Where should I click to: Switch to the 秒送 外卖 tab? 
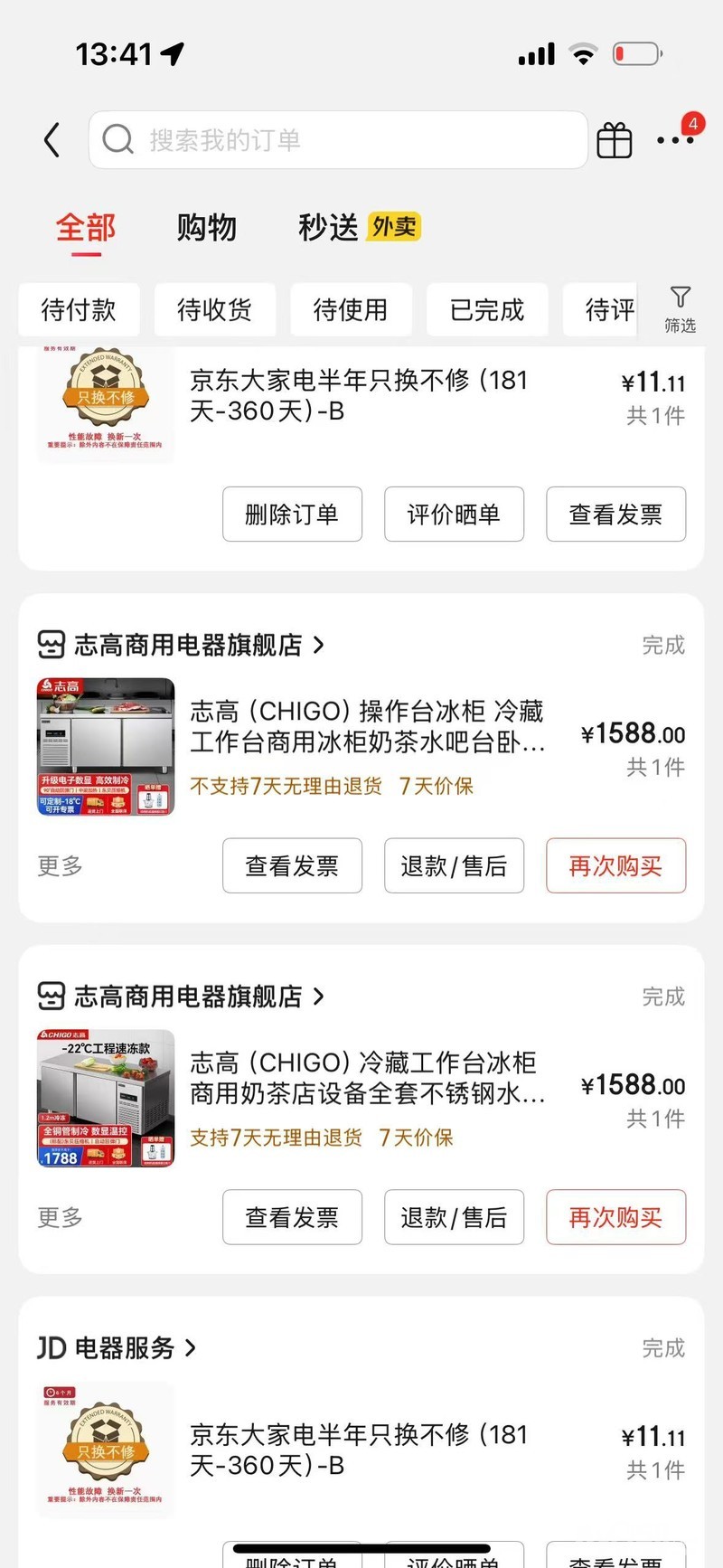pos(359,227)
